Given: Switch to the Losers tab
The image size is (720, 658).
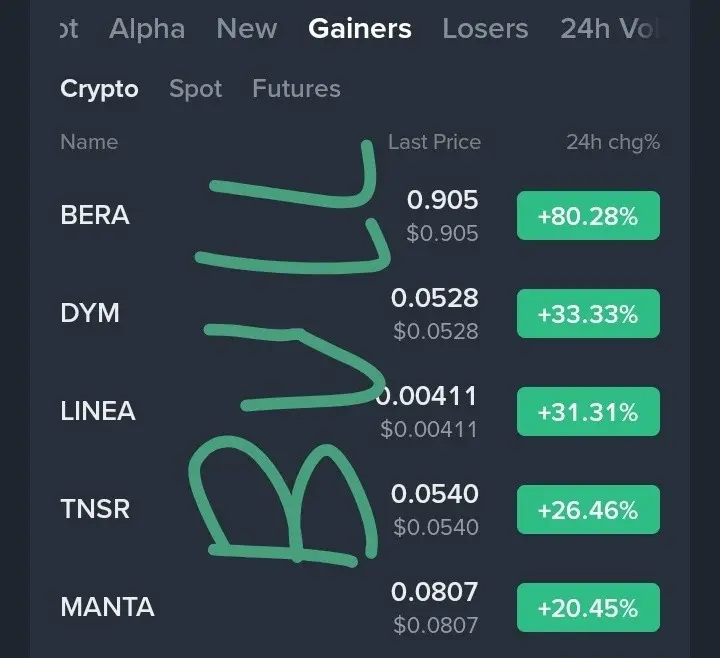Looking at the screenshot, I should [x=485, y=29].
